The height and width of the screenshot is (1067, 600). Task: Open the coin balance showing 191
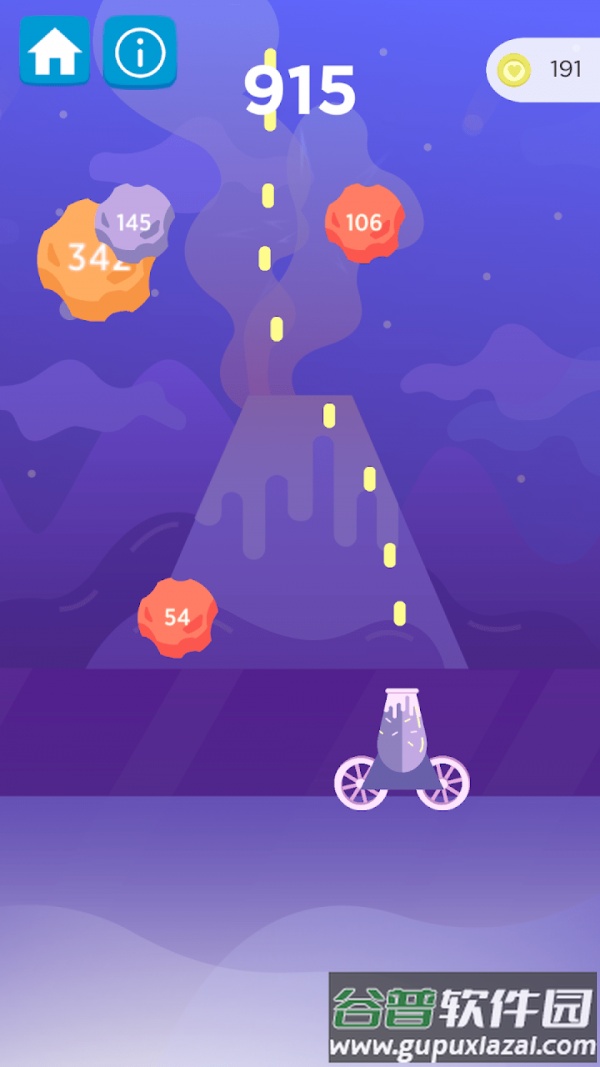(x=545, y=70)
